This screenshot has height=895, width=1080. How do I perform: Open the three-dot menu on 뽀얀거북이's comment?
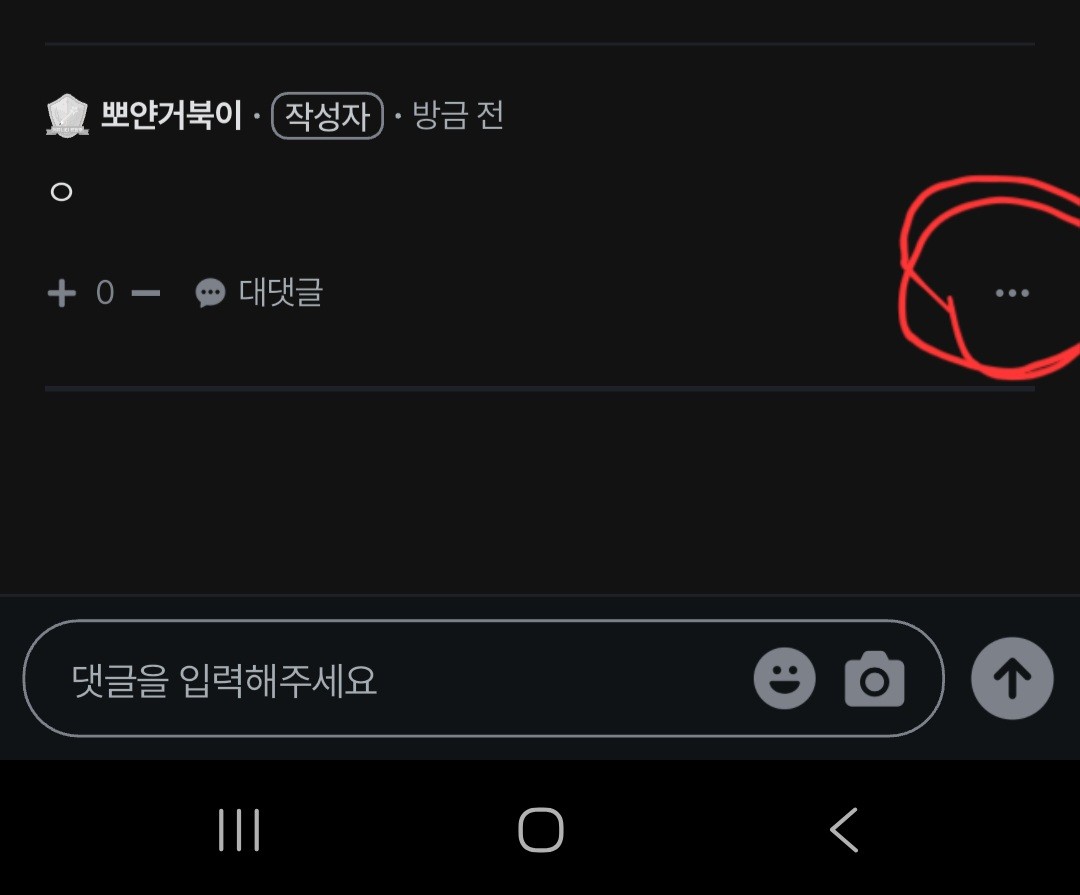tap(1012, 293)
